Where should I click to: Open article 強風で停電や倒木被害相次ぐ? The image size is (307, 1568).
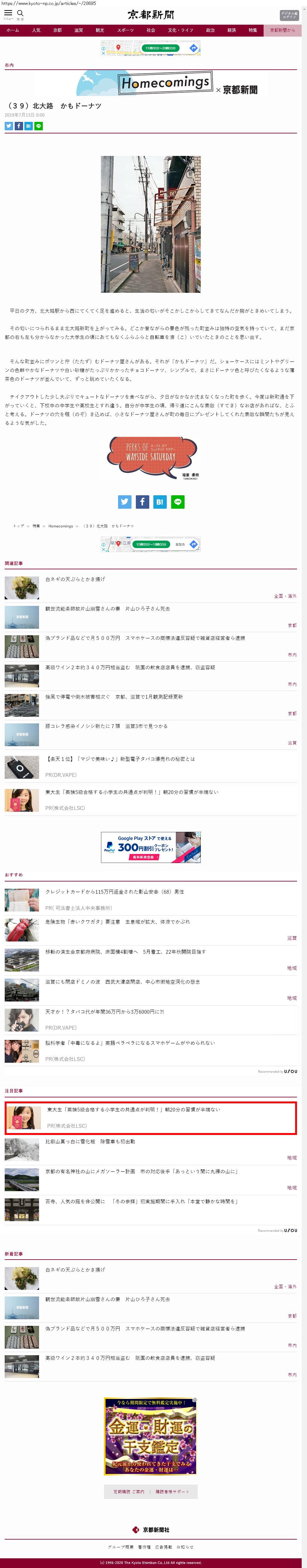point(114,696)
